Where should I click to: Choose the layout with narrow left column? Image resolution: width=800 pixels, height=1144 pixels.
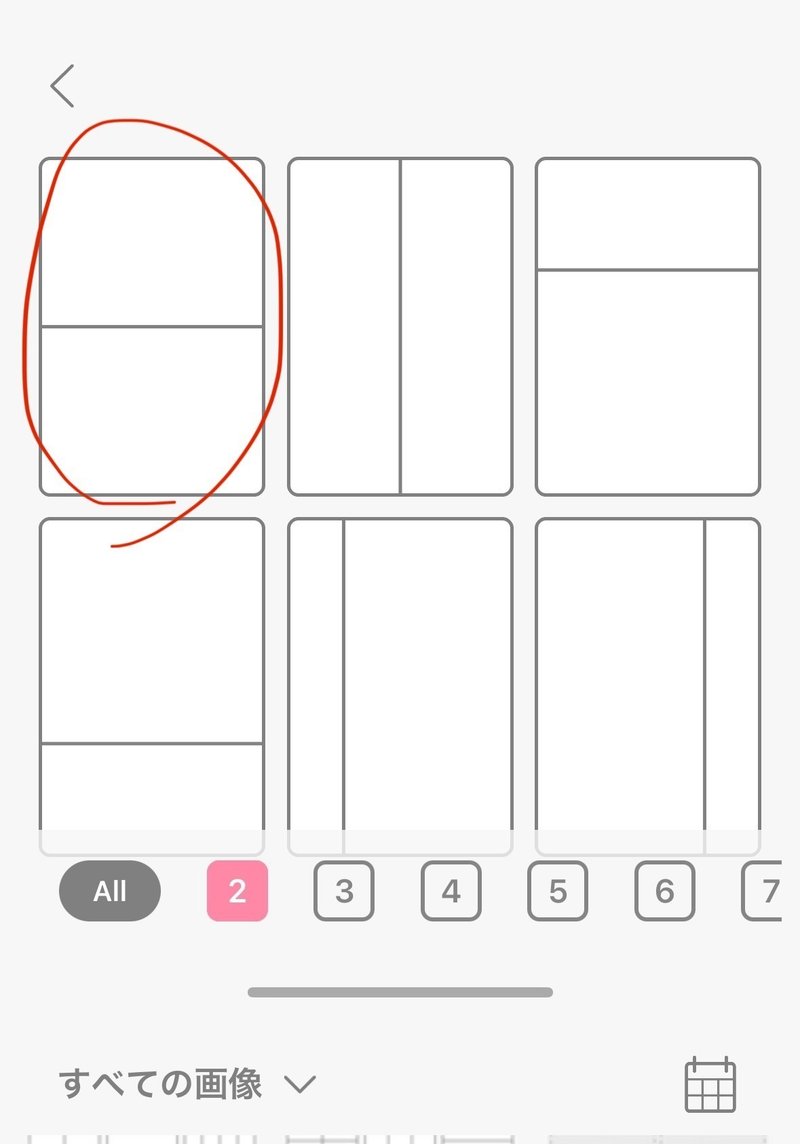(400, 680)
